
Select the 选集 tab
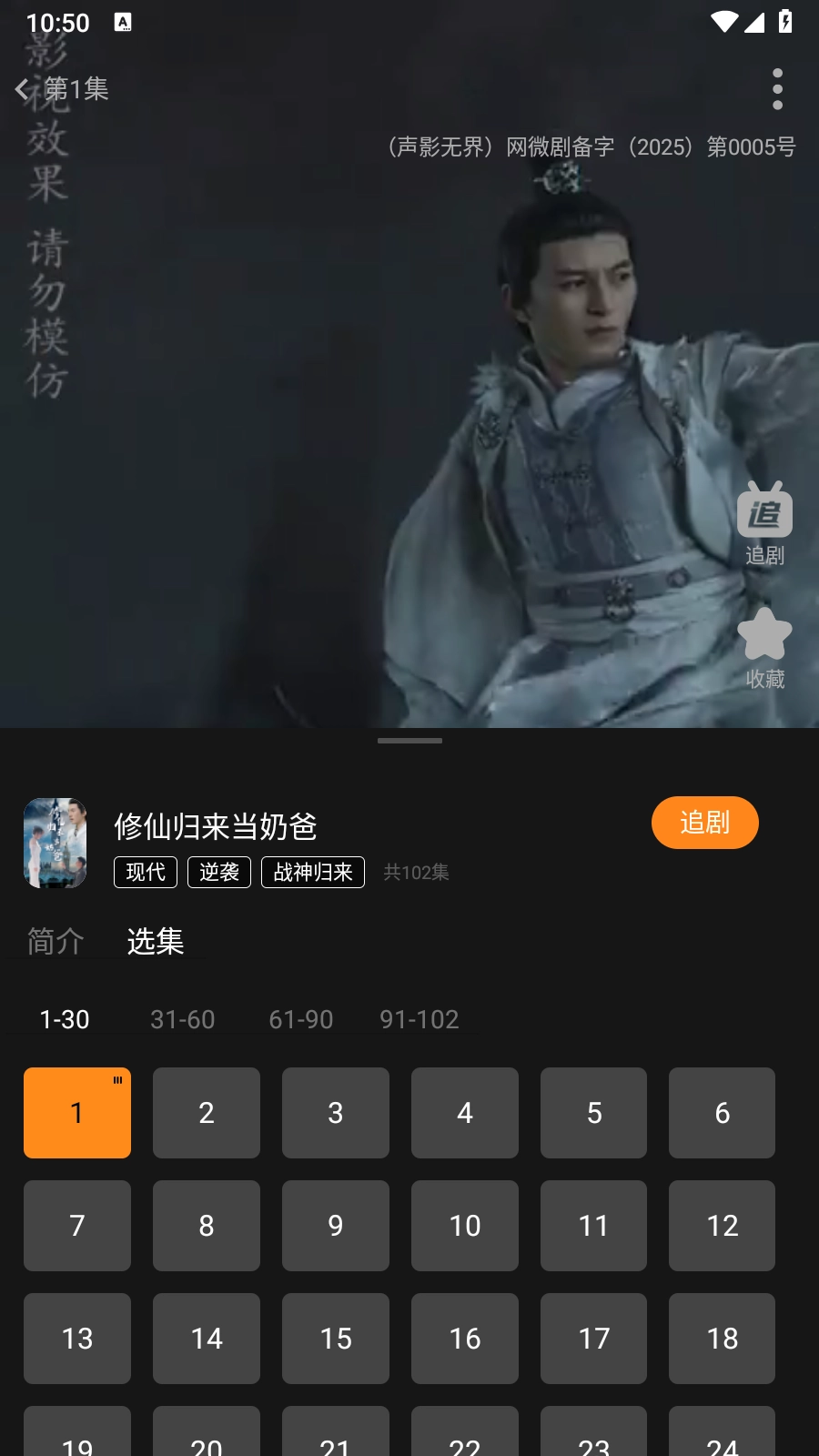pos(156,941)
